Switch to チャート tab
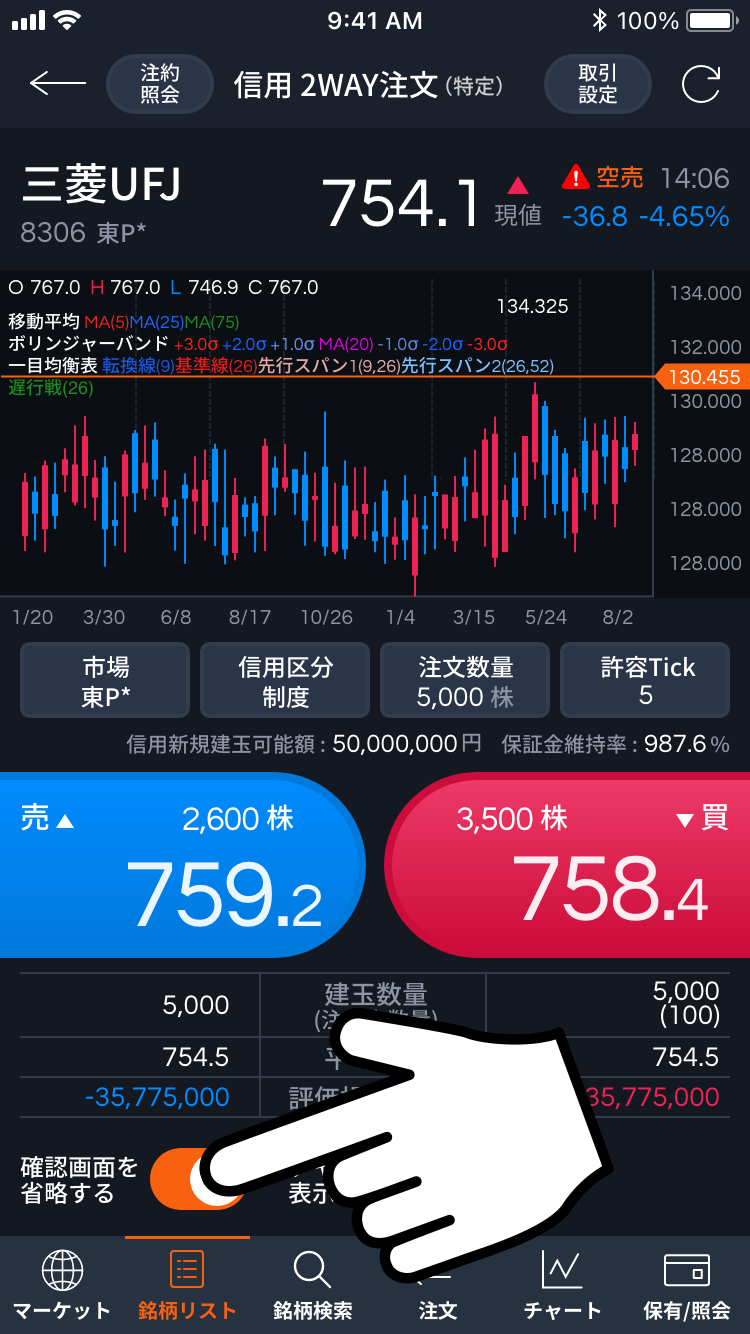Screen dimensions: 750x1334 point(562,1285)
